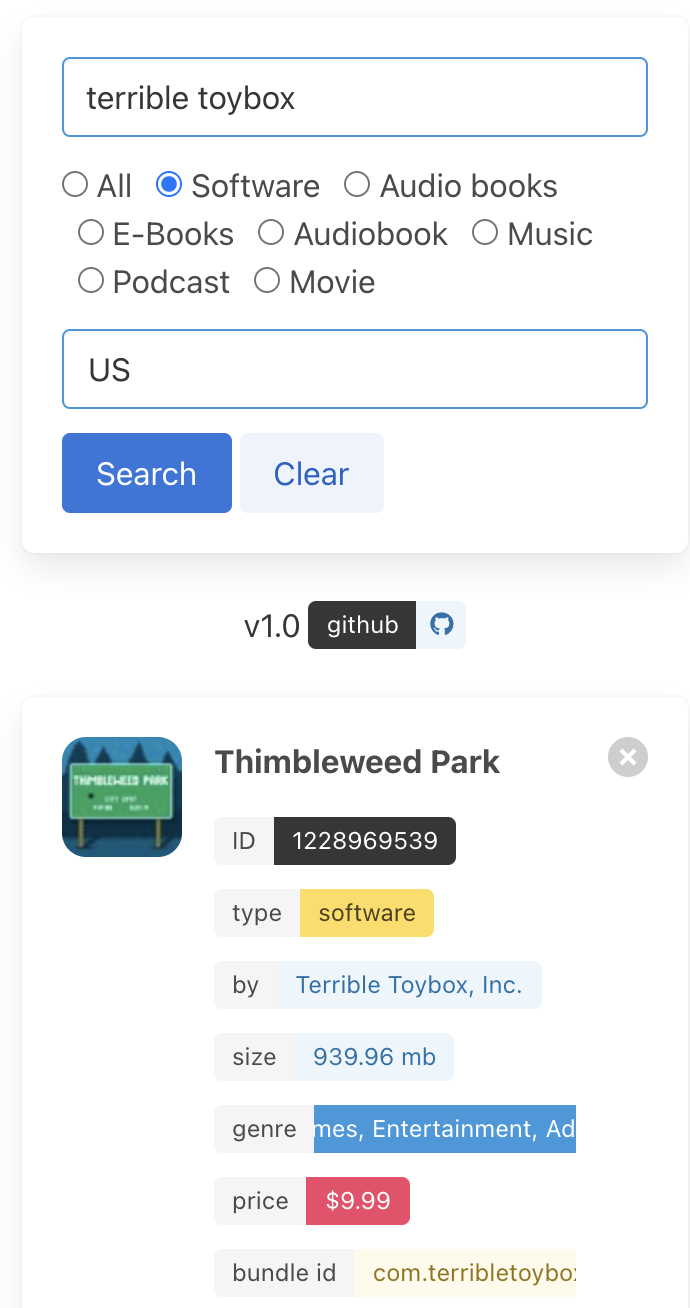Select the Software radio option
The image size is (690, 1308).
(169, 184)
